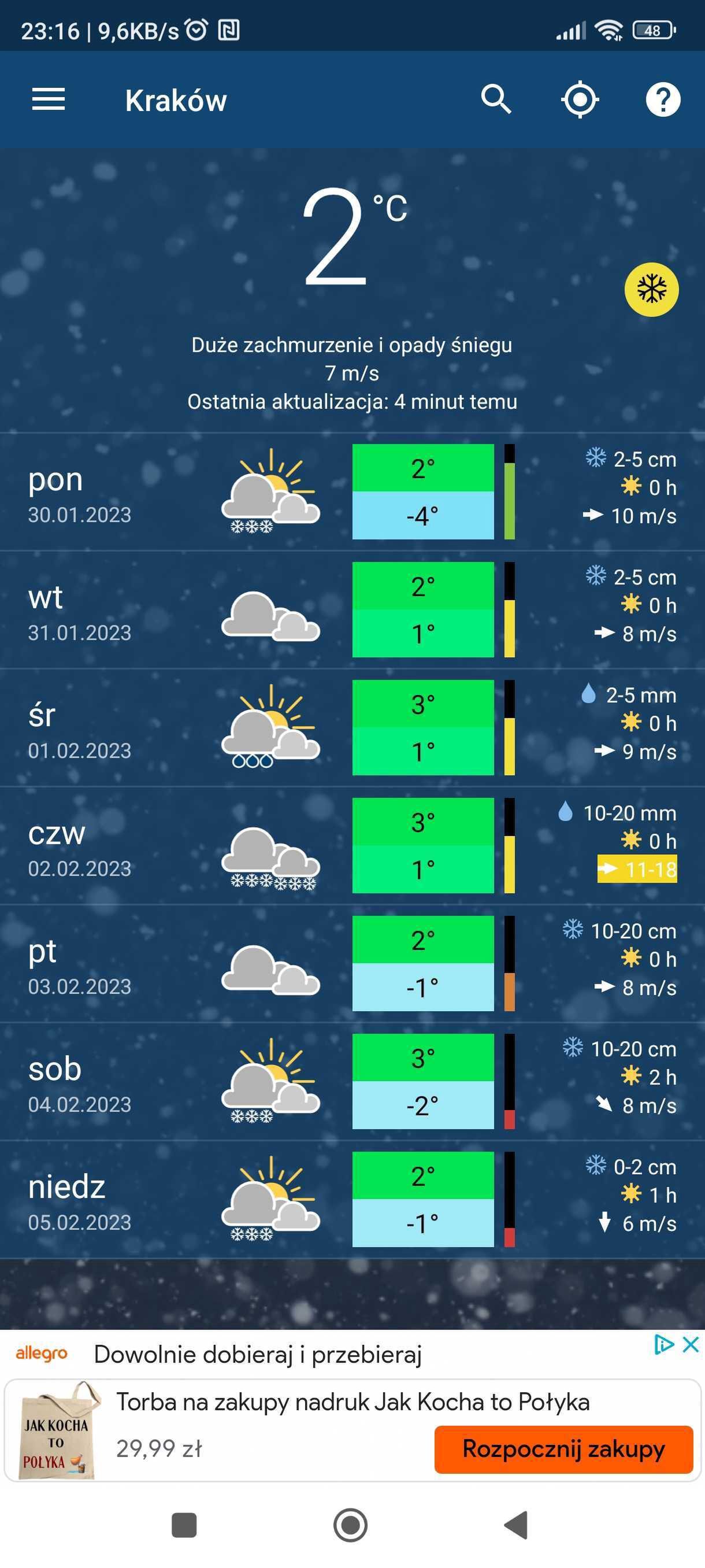Viewport: 705px width, 1568px height.
Task: Go back using the system back button
Action: point(517,1525)
